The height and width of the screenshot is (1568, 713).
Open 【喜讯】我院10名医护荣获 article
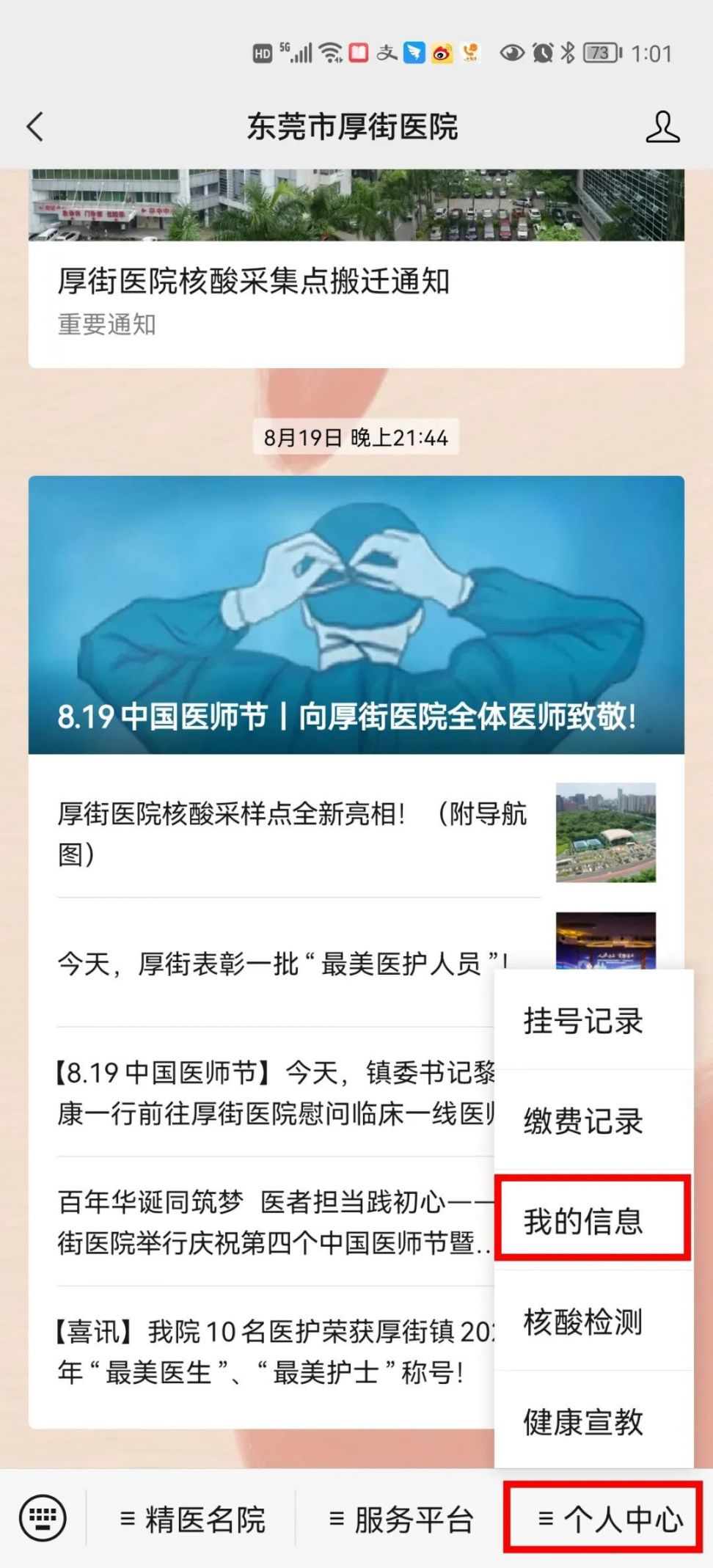click(275, 1351)
